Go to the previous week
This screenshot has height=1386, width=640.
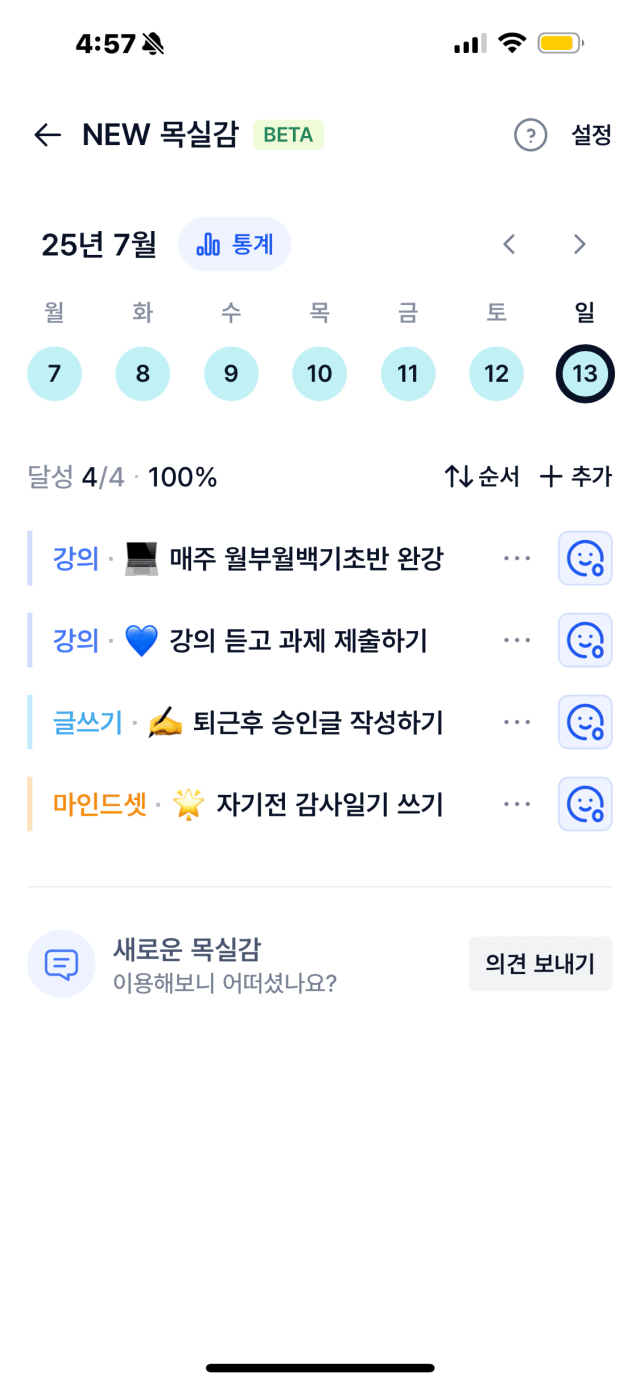(509, 244)
